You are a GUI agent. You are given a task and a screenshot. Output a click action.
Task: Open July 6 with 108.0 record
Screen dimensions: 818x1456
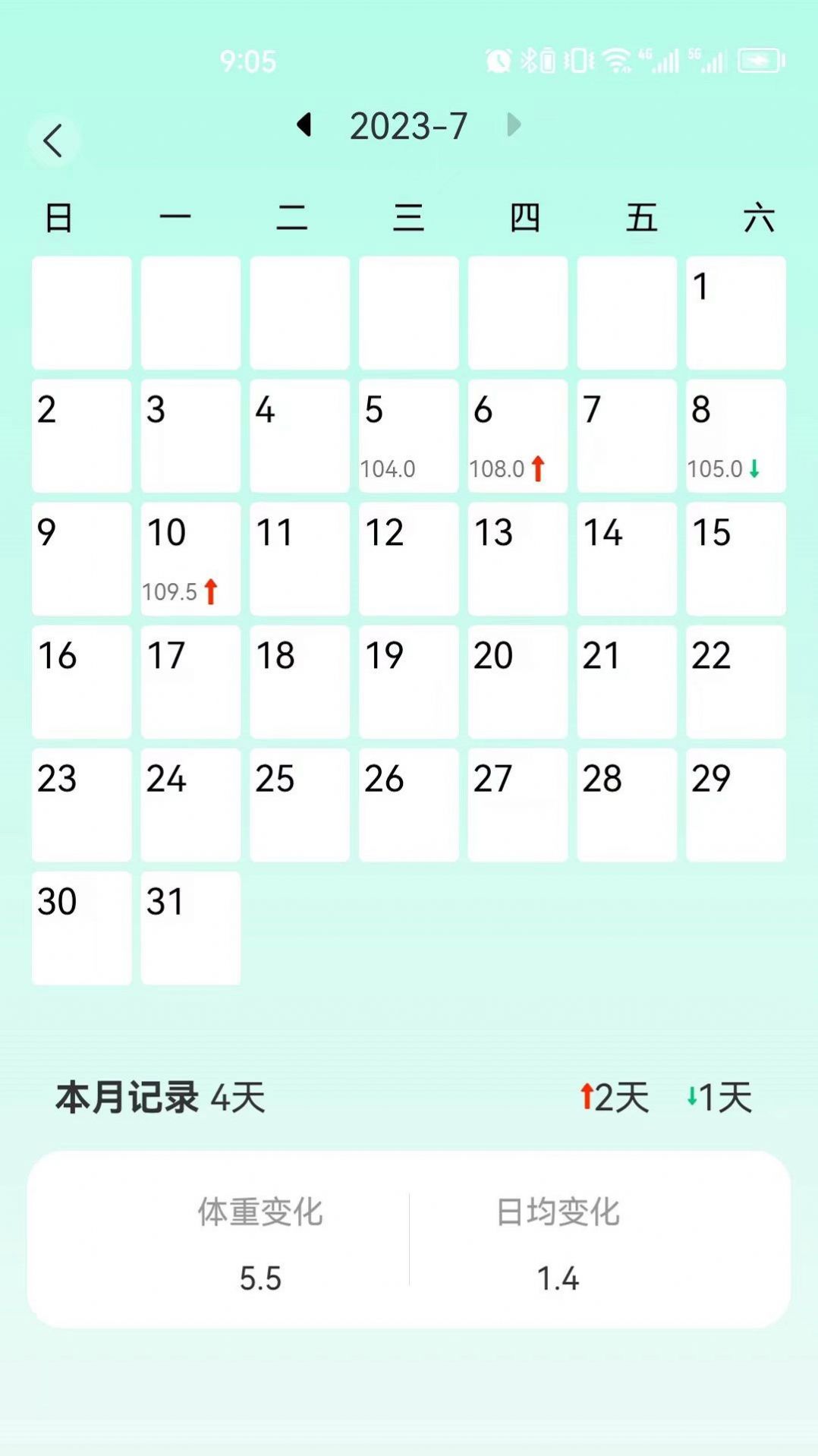[x=518, y=436]
